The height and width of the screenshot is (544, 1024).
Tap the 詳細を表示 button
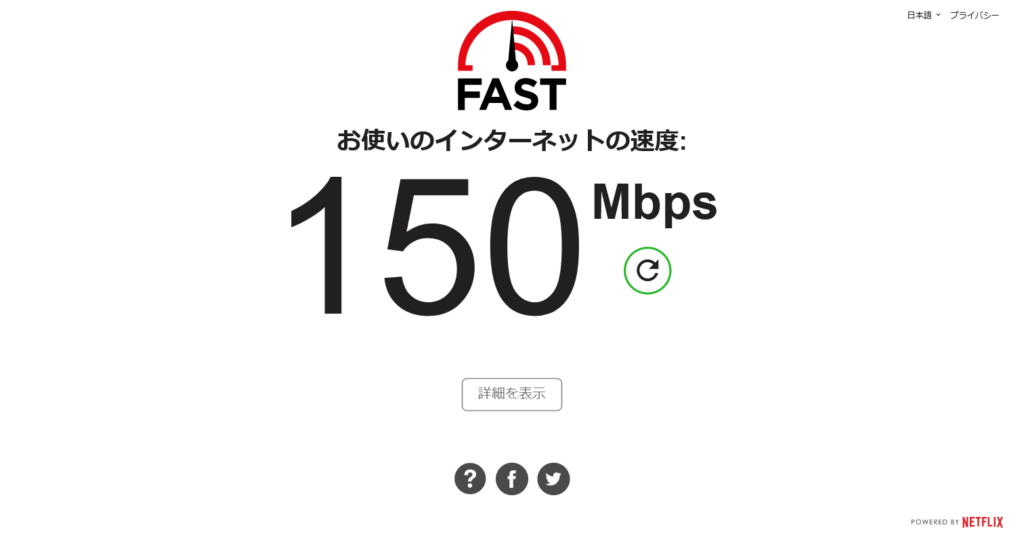[511, 394]
